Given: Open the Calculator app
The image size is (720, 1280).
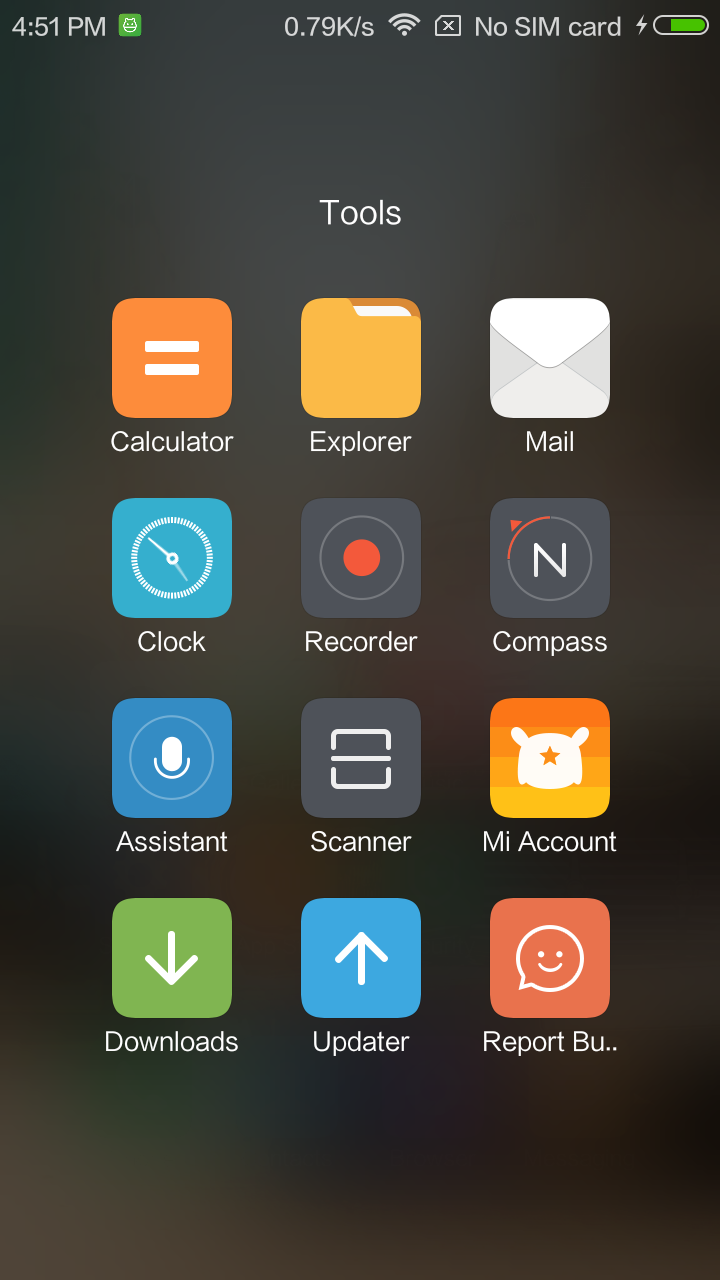Looking at the screenshot, I should click(x=172, y=358).
